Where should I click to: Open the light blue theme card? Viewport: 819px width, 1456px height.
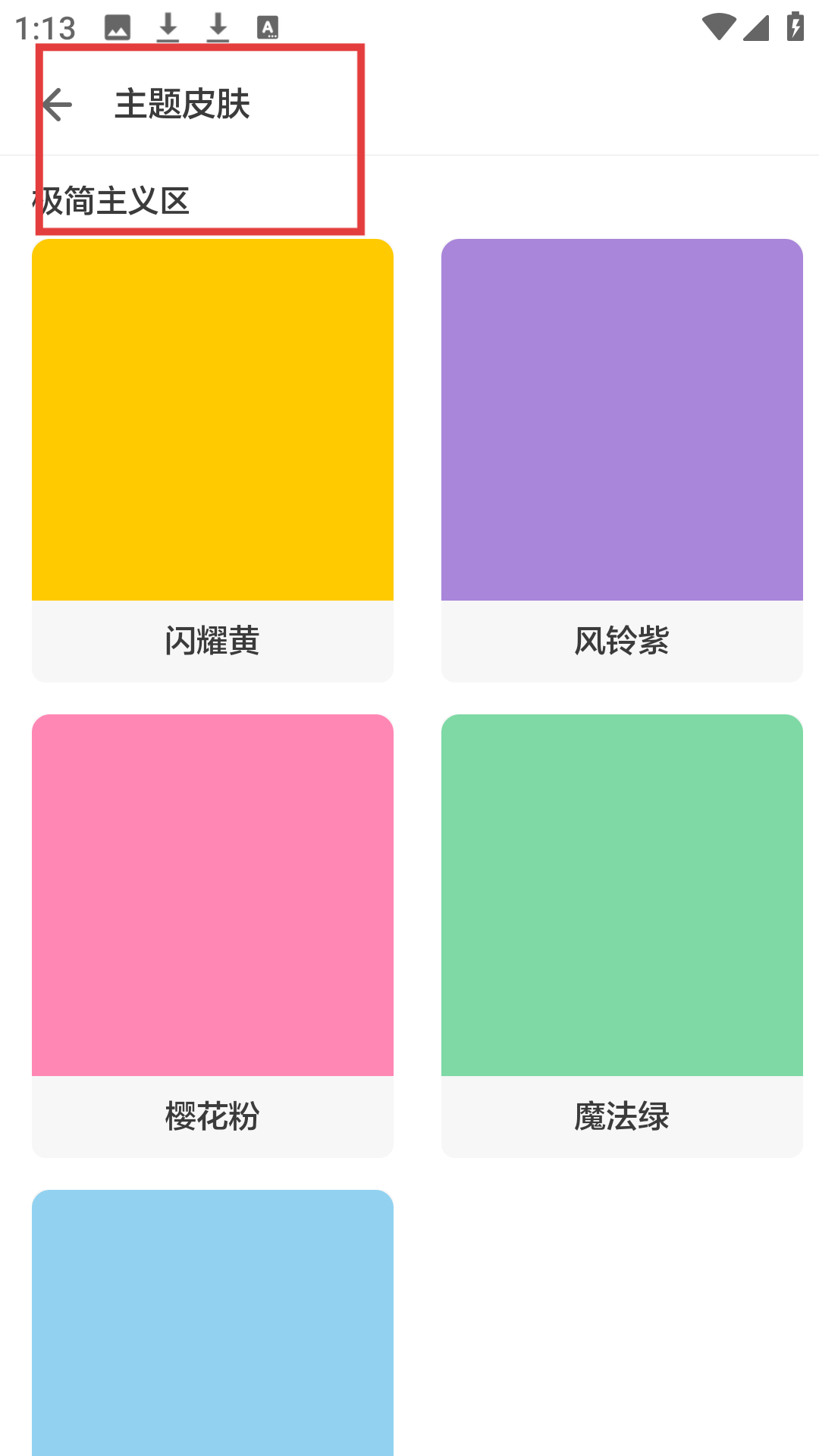point(212,1323)
